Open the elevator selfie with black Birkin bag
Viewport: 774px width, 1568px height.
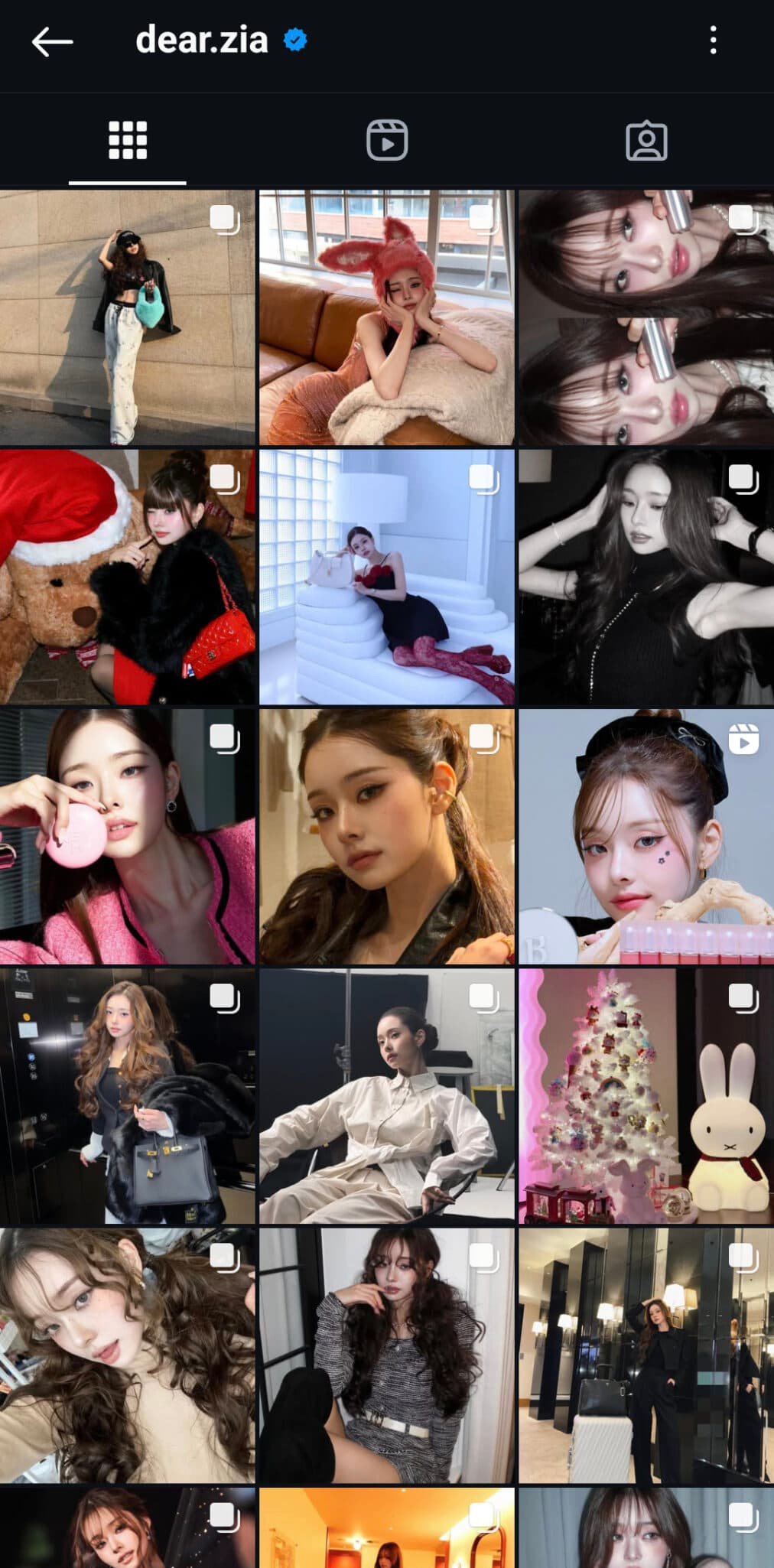coord(127,1101)
